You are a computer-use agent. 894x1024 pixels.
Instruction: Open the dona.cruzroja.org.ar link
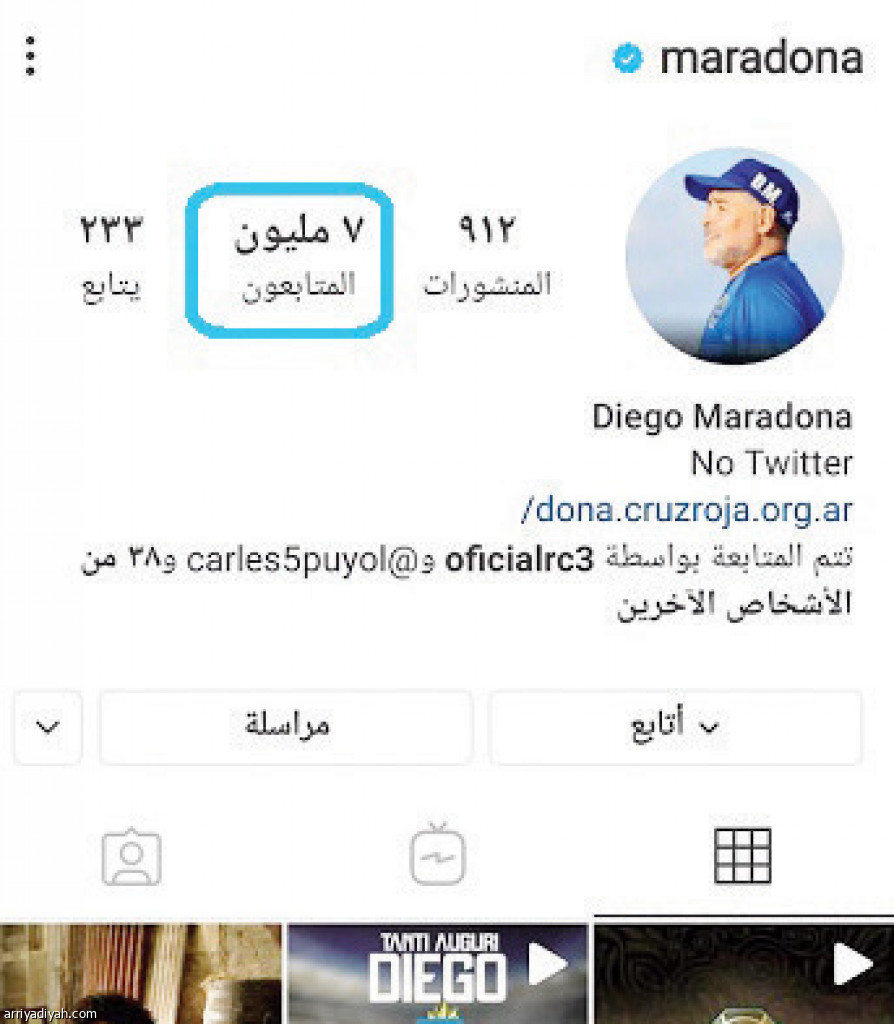coord(687,510)
